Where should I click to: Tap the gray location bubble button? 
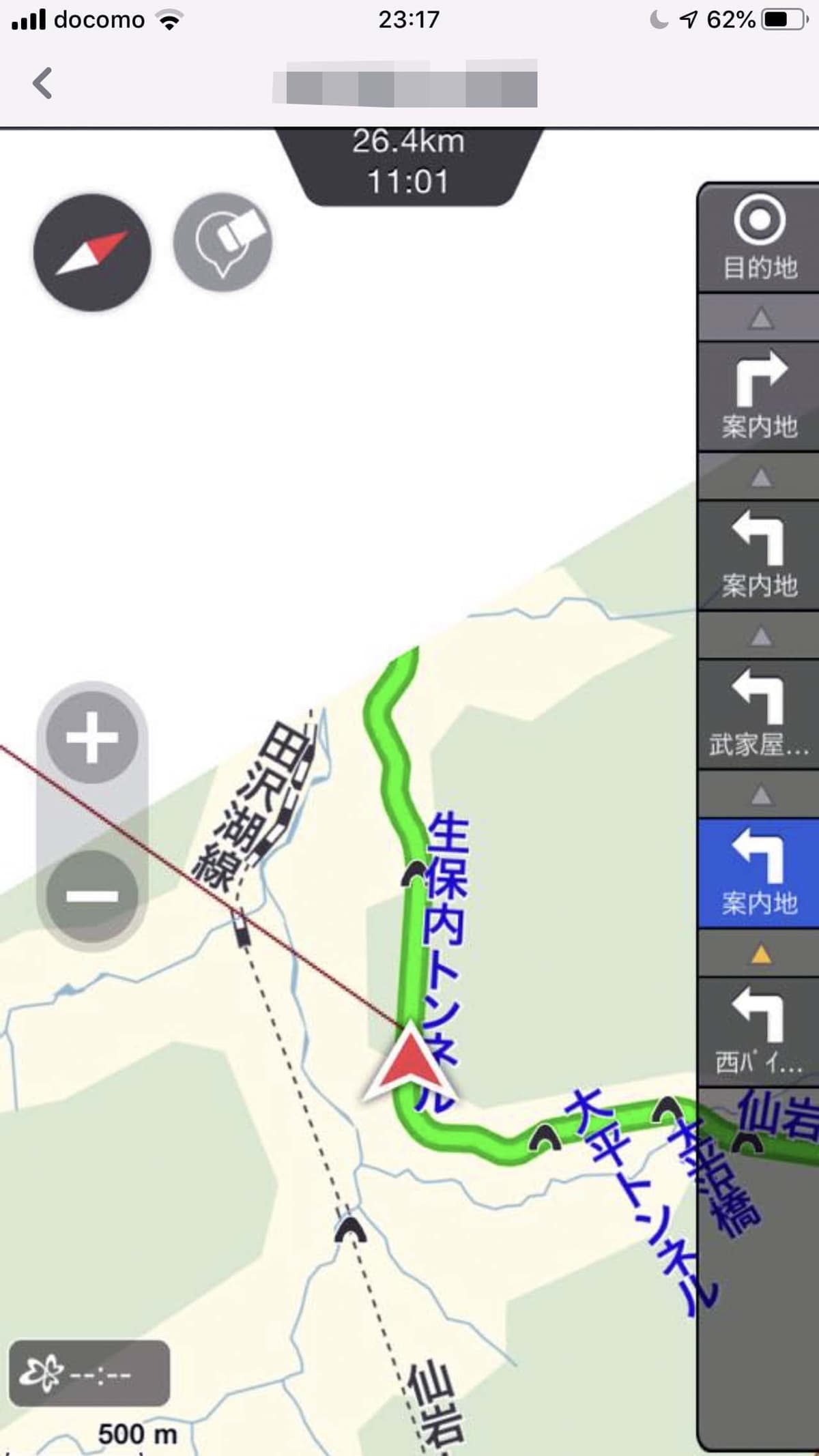click(222, 243)
